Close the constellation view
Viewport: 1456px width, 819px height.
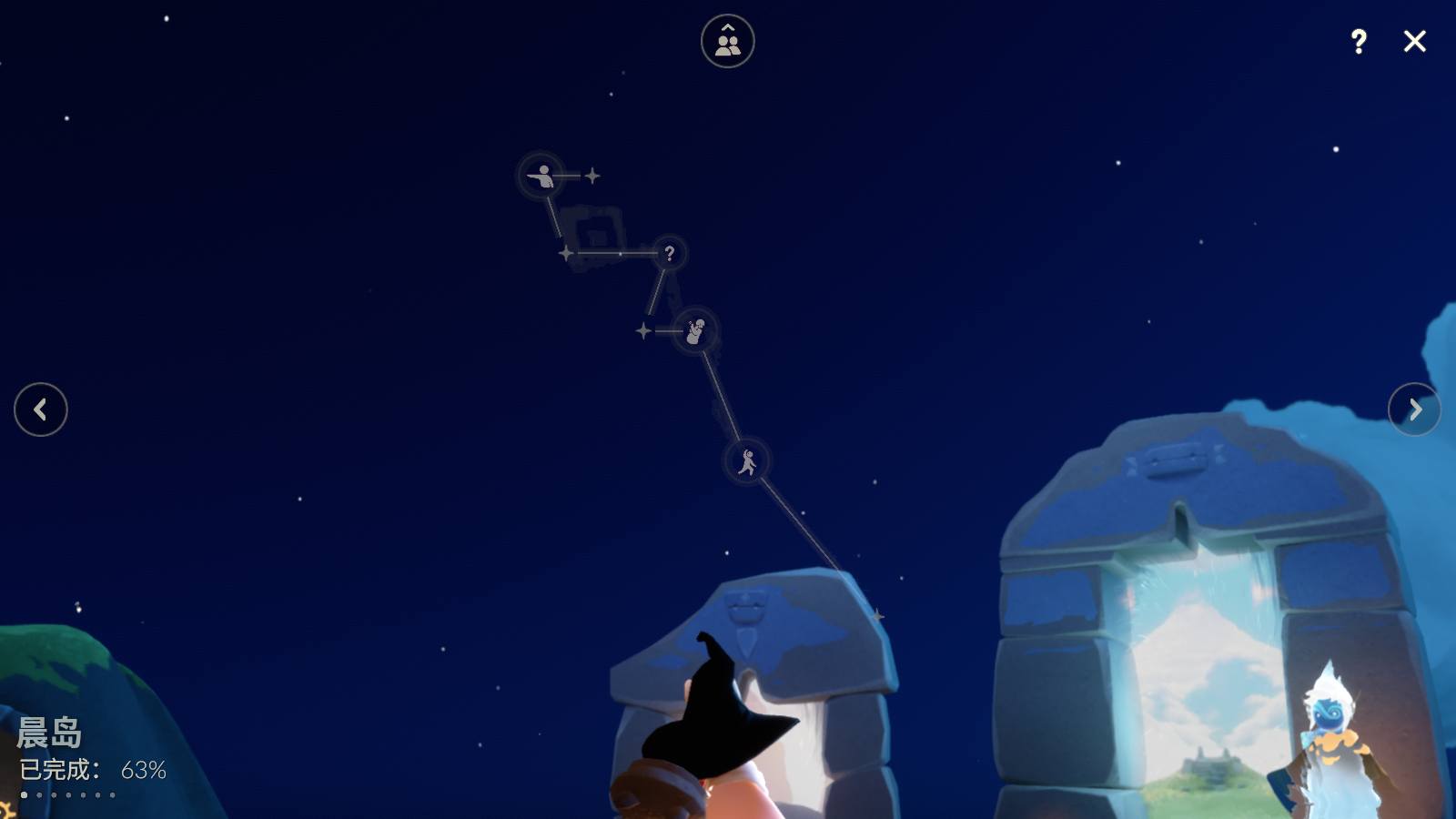tap(1414, 41)
